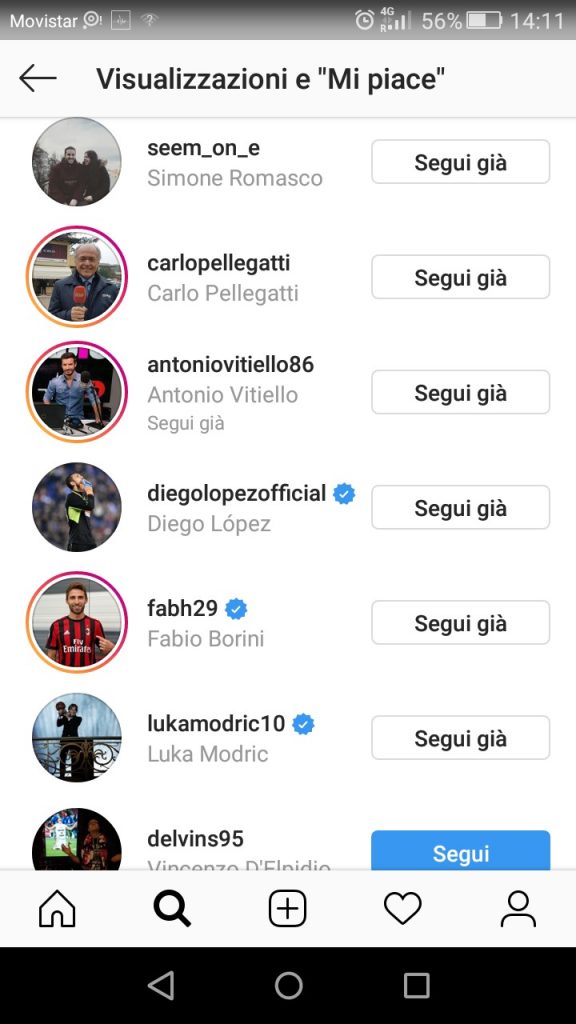Viewport: 576px width, 1024px height.
Task: Follow delvins95 with the Segui button
Action: (460, 851)
